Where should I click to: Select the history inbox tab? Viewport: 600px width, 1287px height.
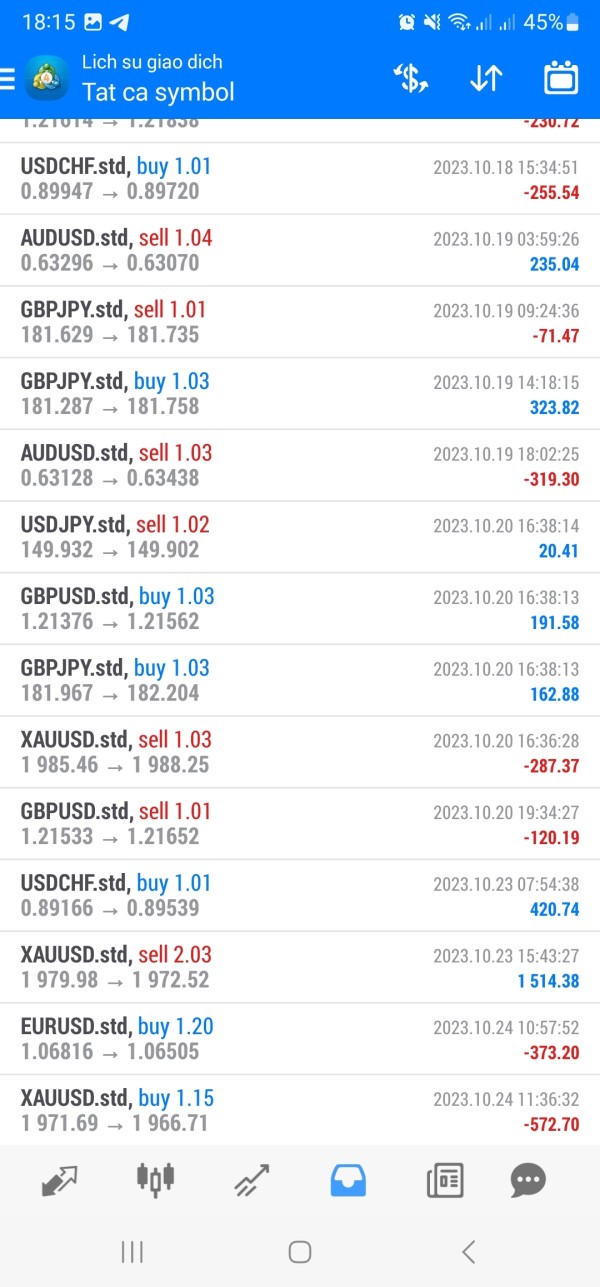pyautogui.click(x=348, y=1181)
